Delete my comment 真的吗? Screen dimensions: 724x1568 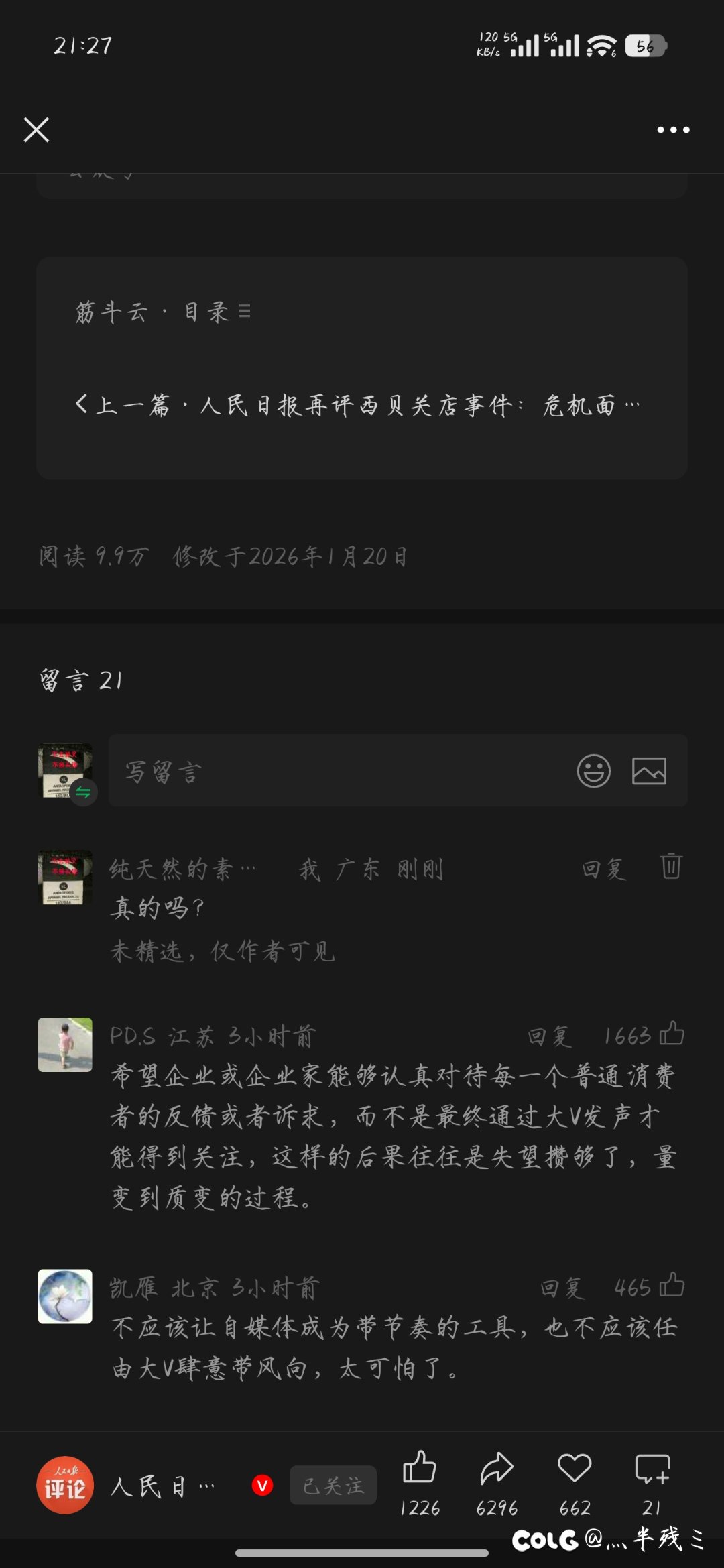point(671,866)
